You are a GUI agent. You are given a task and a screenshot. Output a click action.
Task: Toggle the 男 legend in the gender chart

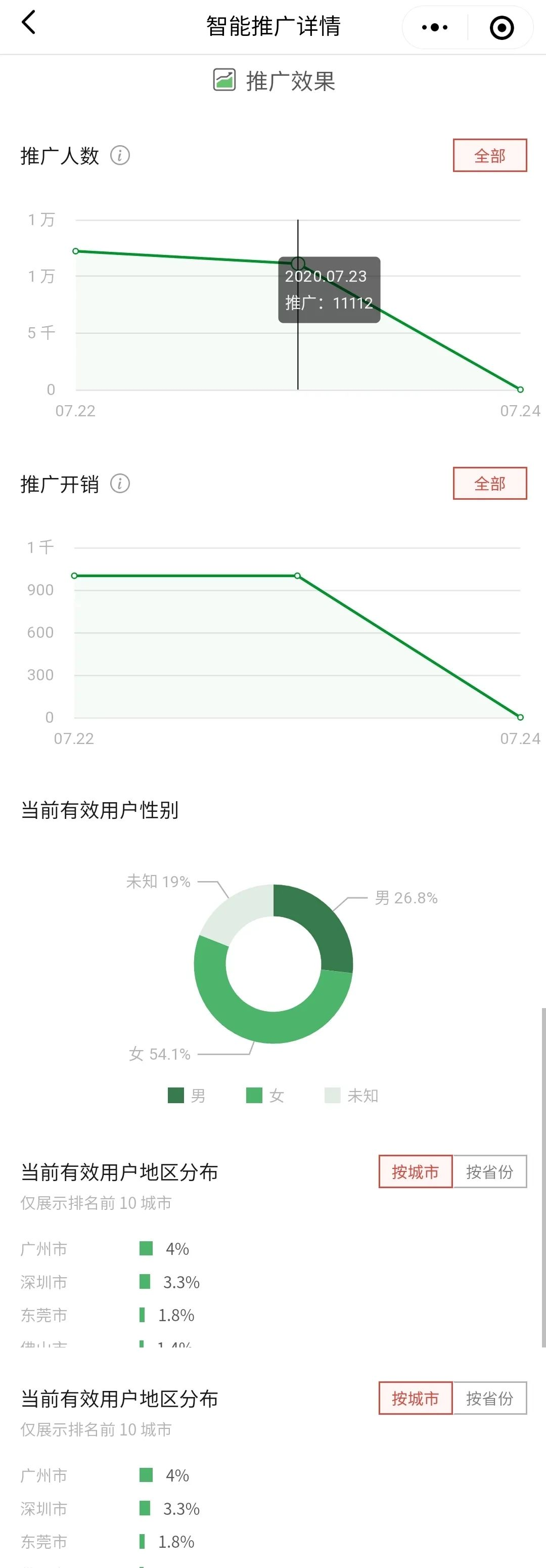(187, 1096)
